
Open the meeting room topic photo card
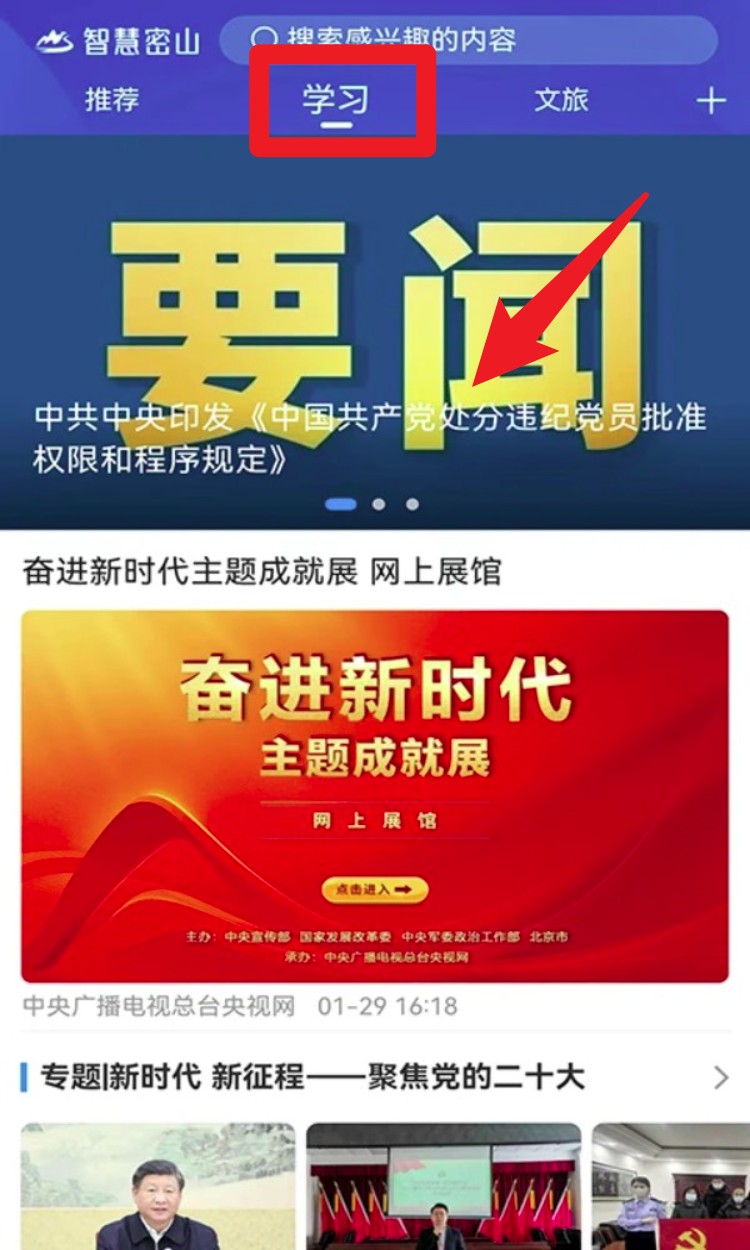(x=443, y=1187)
